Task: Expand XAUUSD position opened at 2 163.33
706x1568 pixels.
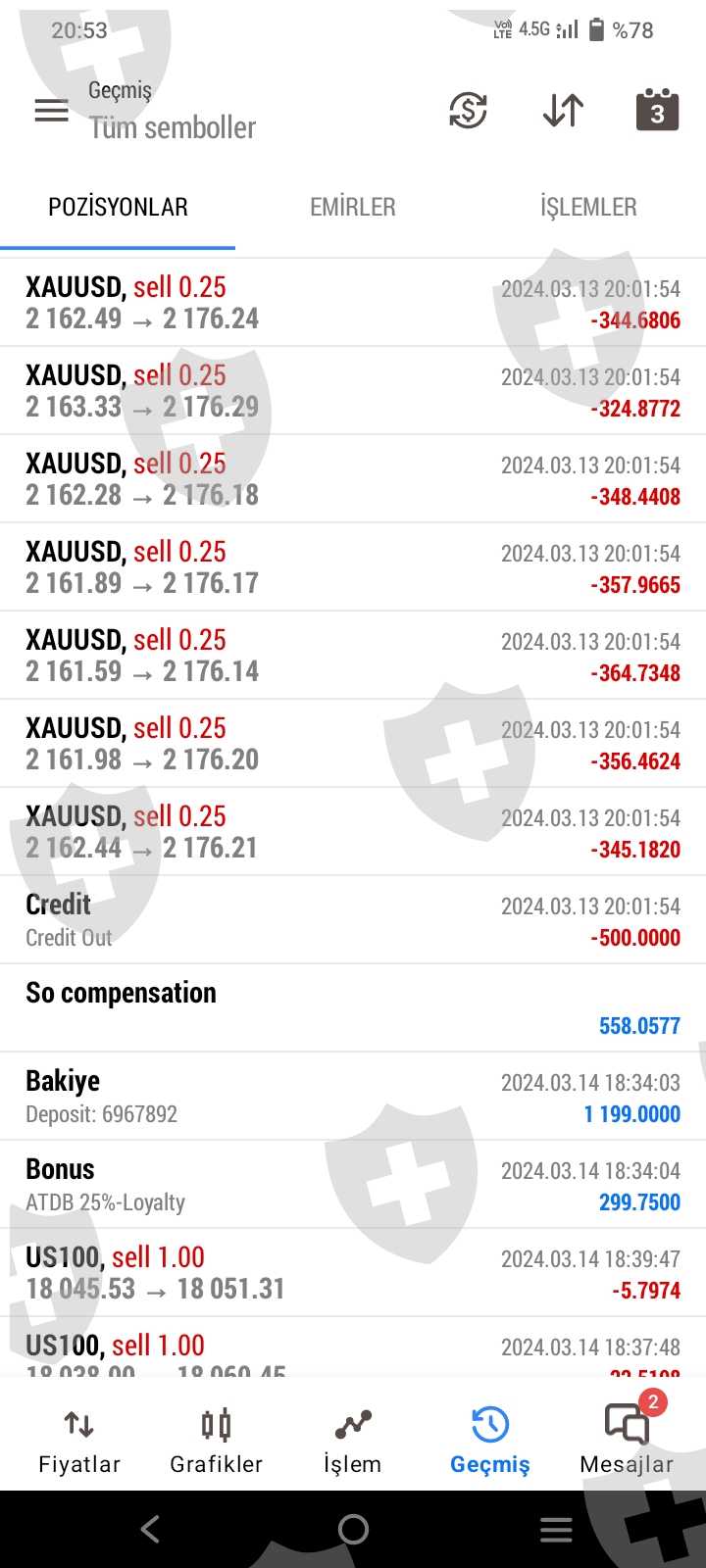Action: [353, 391]
